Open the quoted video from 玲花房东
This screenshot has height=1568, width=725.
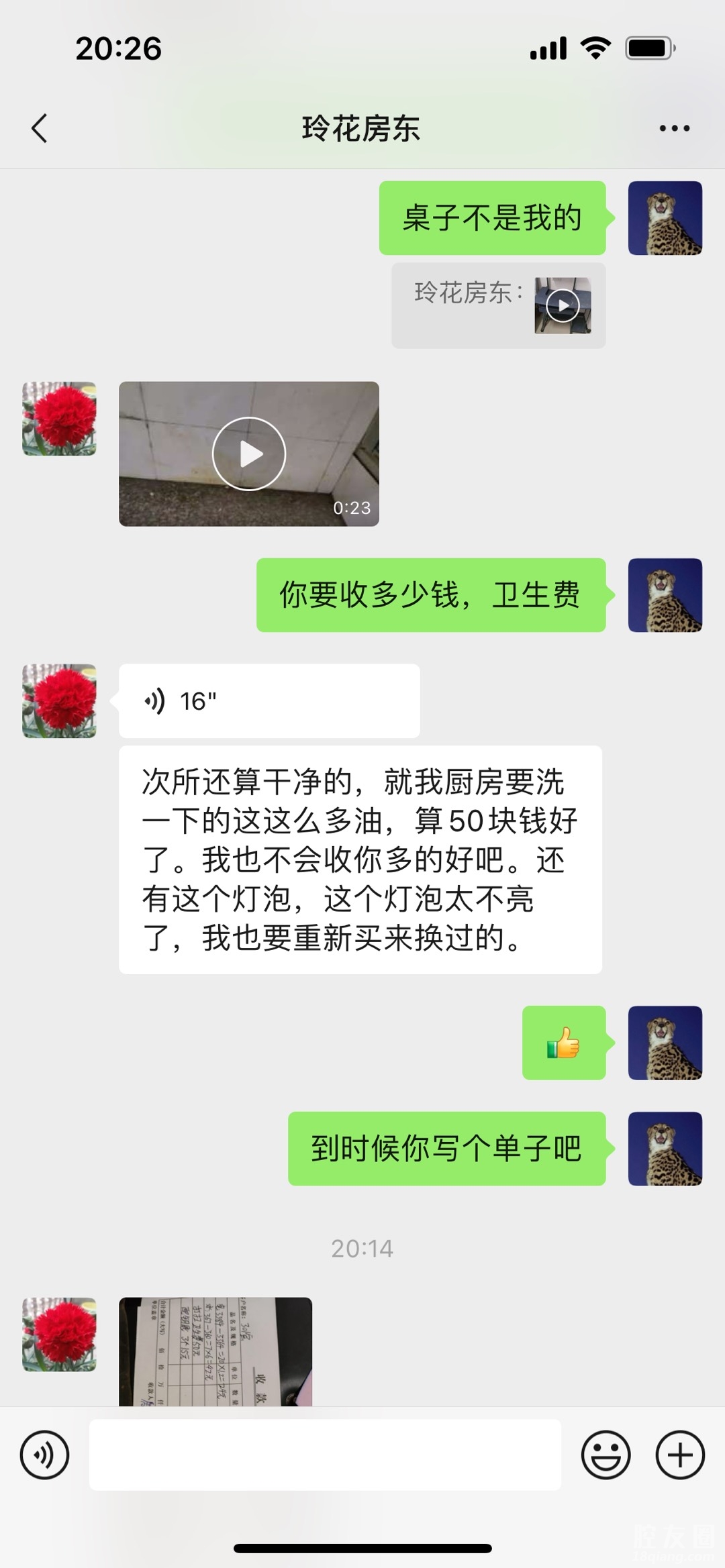563,306
